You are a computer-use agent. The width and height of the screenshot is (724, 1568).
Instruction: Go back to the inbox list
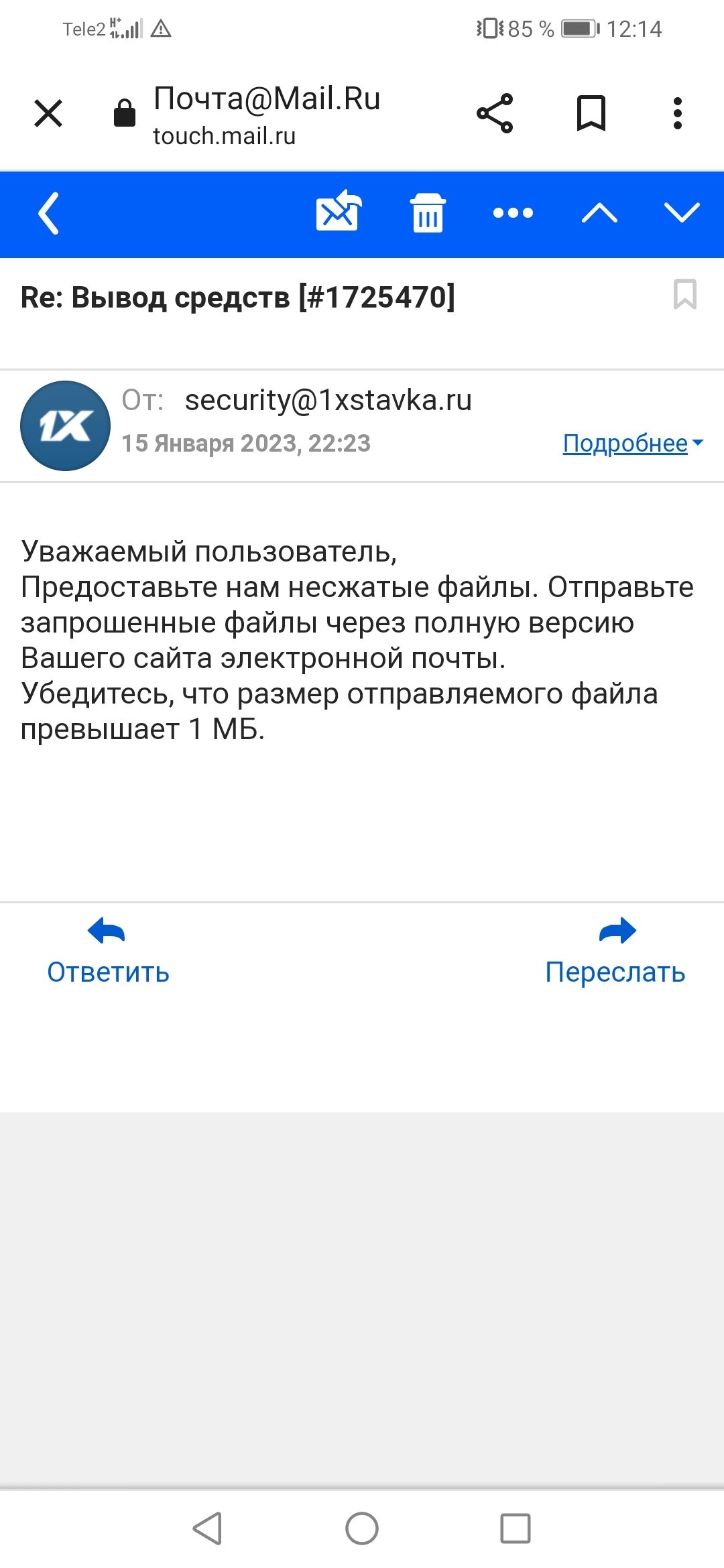click(49, 213)
